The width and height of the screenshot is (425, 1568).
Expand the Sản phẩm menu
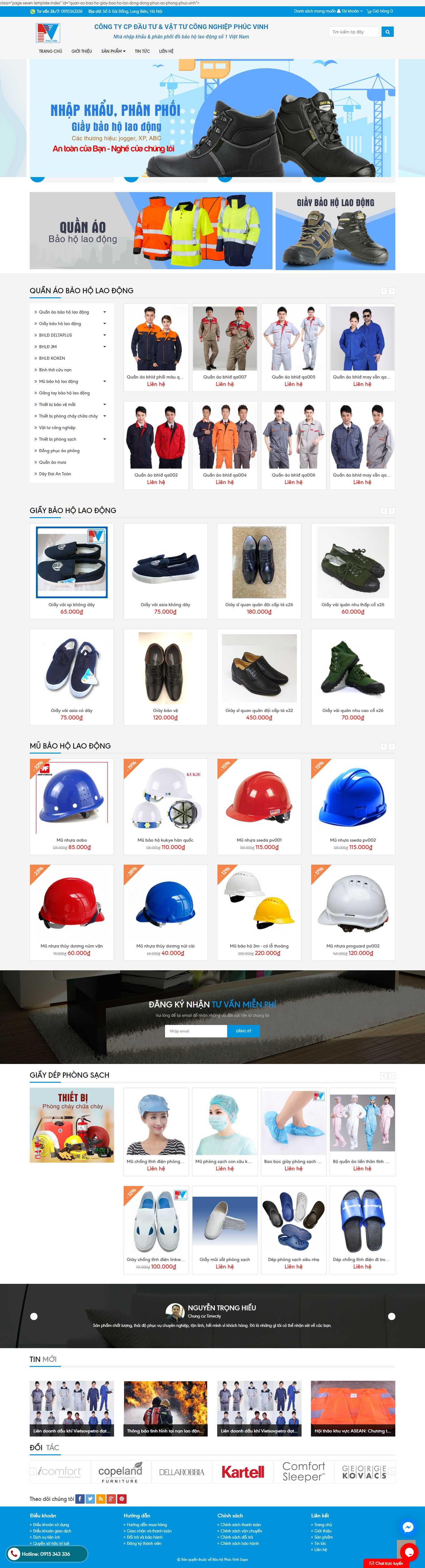coord(113,51)
